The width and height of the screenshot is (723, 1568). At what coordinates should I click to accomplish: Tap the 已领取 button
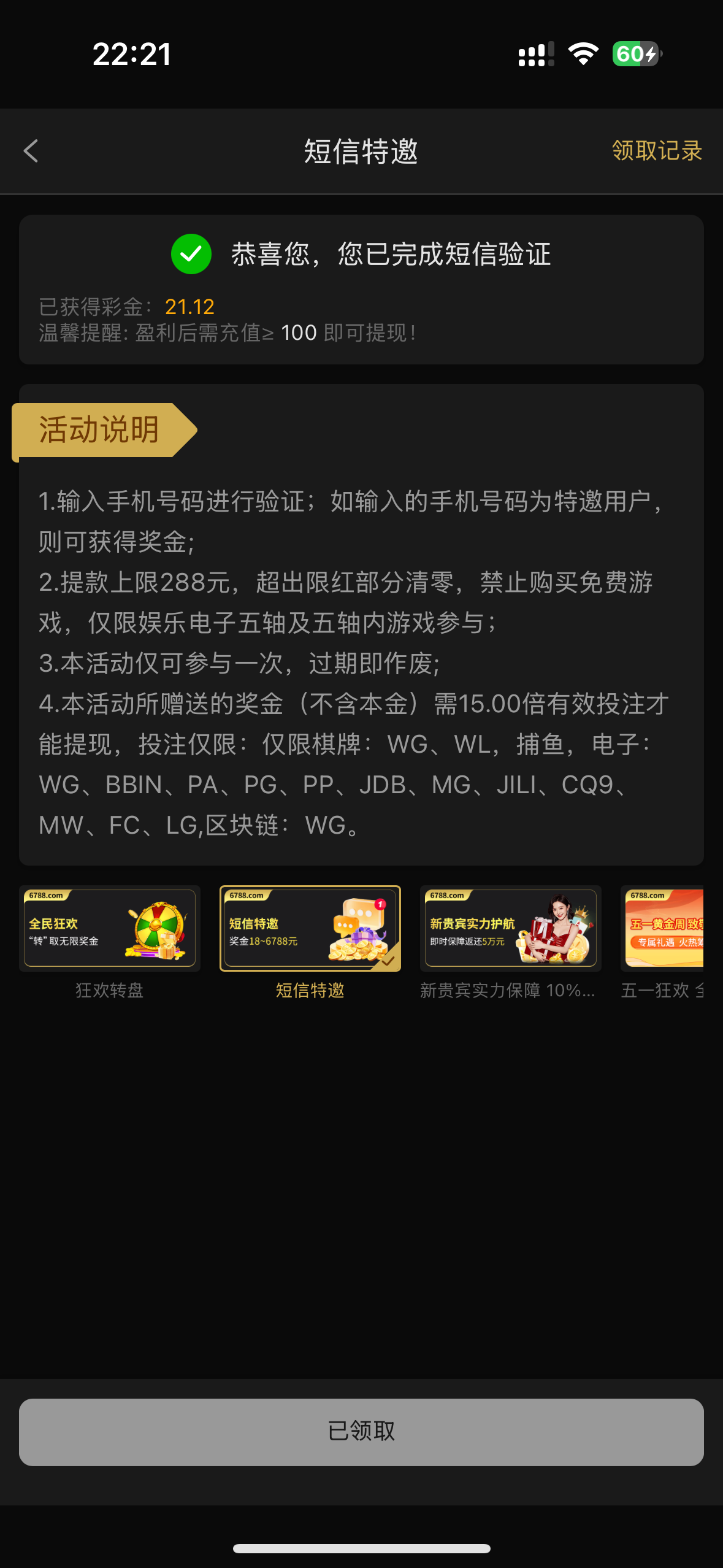pos(361,1431)
